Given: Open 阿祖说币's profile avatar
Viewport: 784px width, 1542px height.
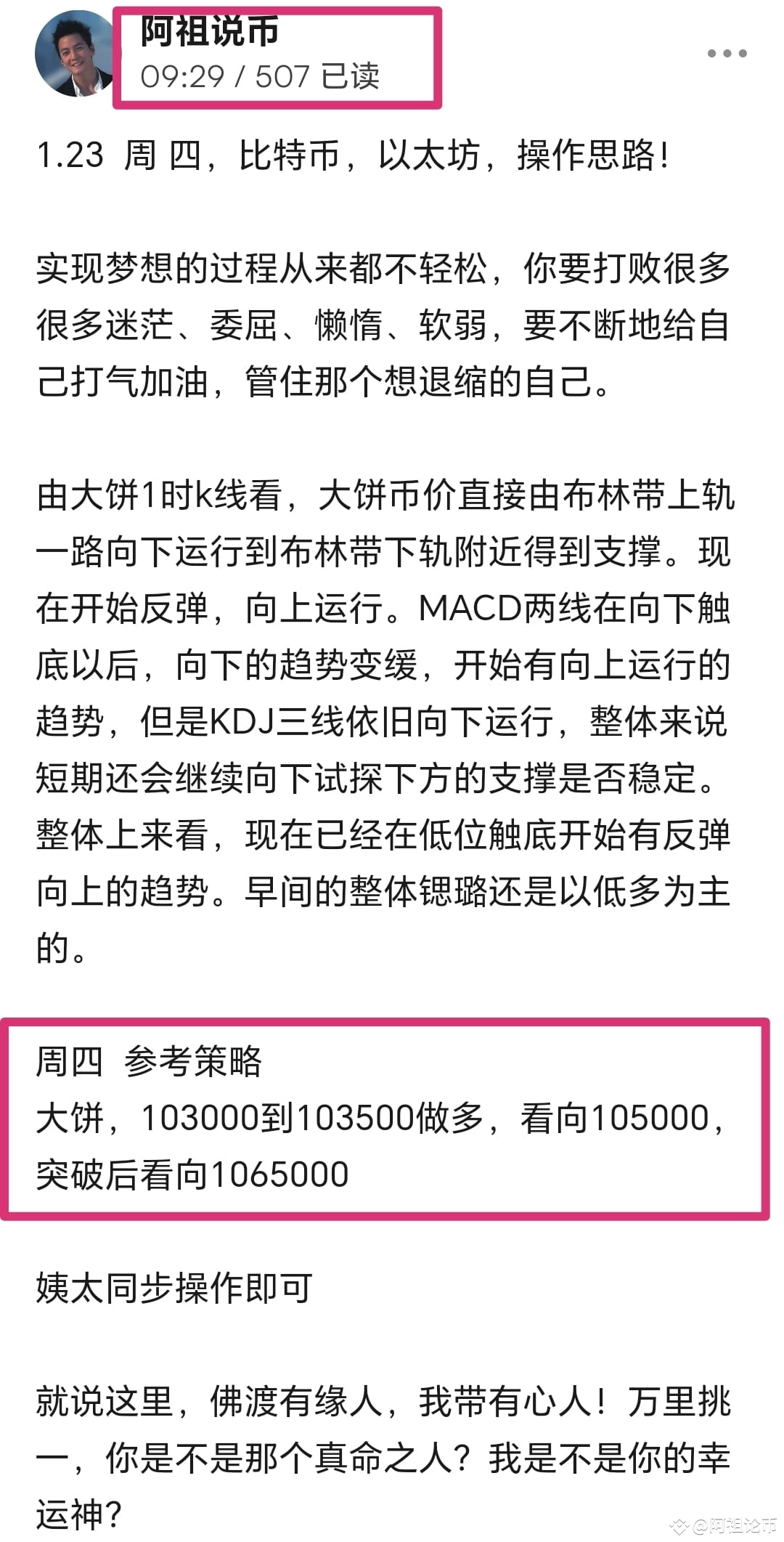Looking at the screenshot, I should point(75,54).
